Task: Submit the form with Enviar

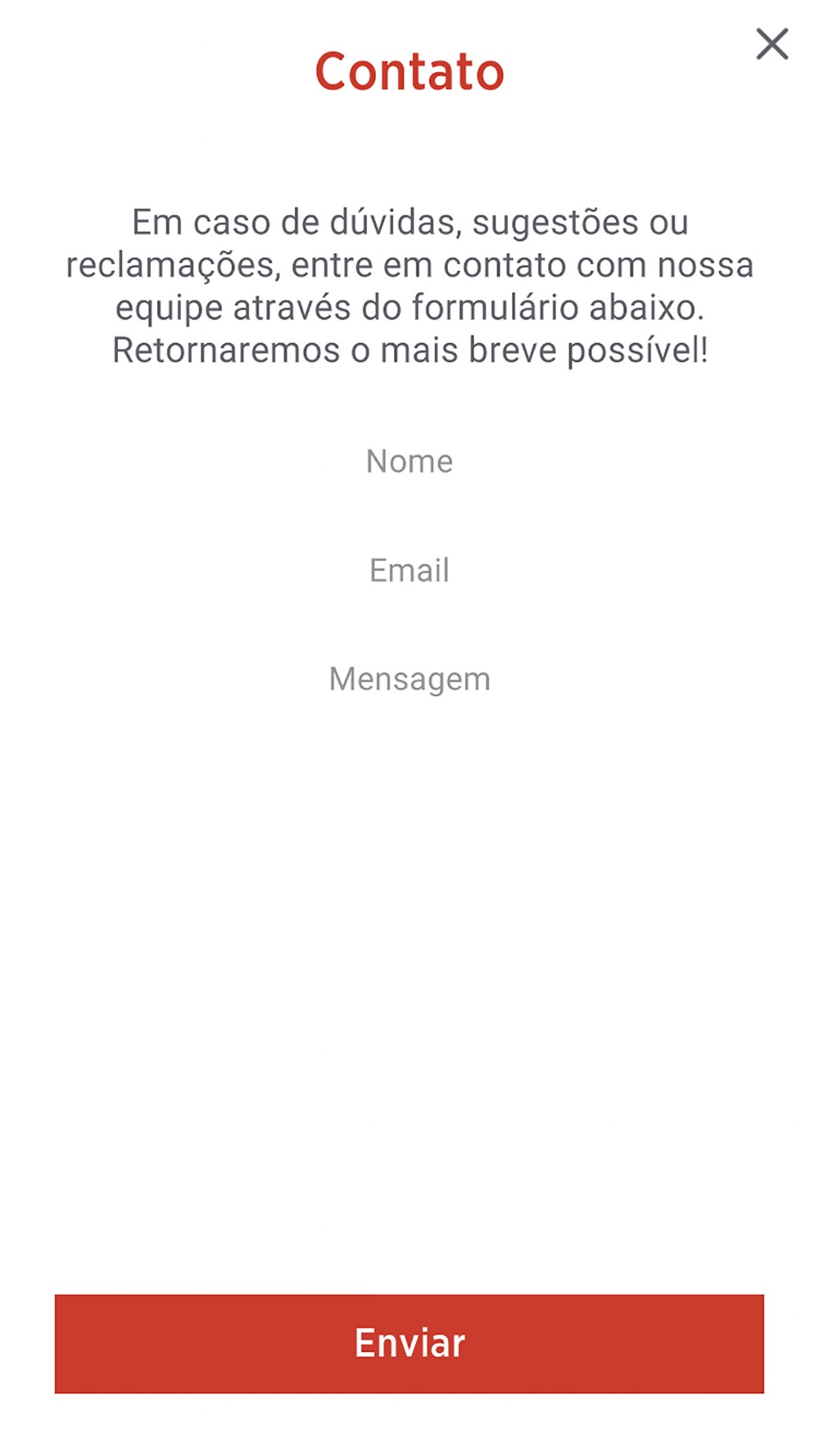Action: 409,1343
